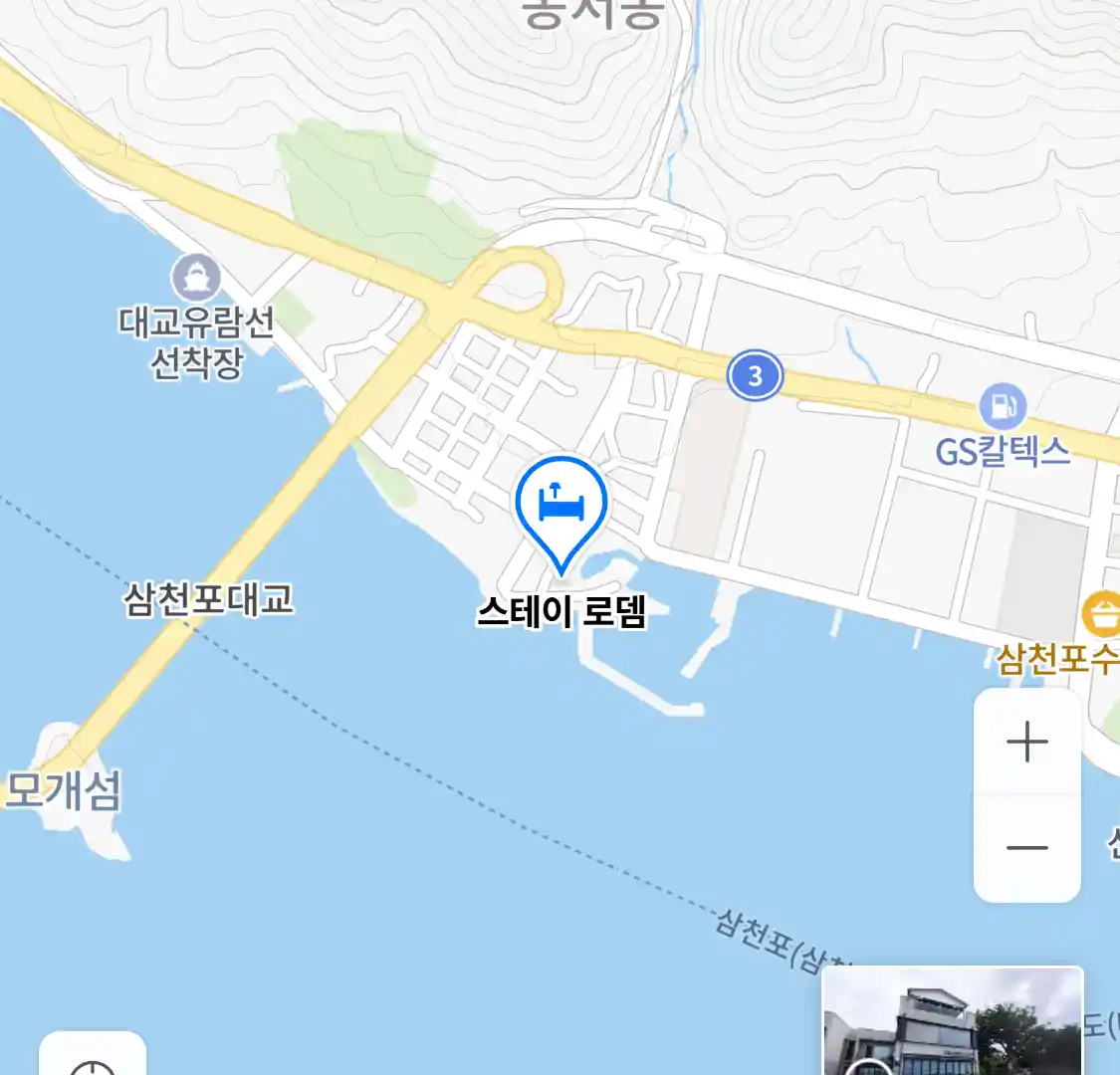Viewport: 1120px width, 1075px height.
Task: Open the 대교유람선 선착장 ferry marker
Action: tap(196, 278)
